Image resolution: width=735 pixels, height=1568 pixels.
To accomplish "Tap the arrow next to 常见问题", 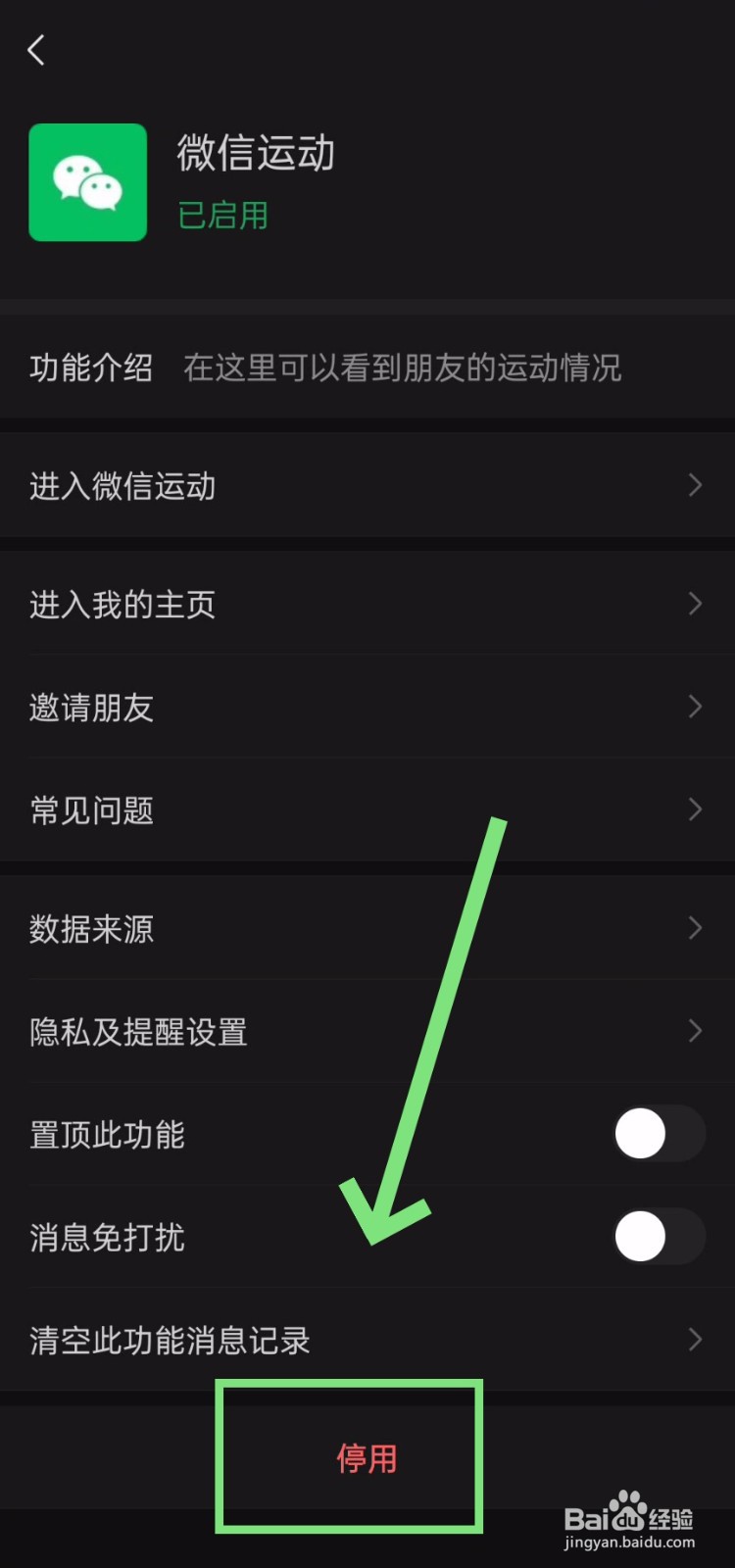I will pos(695,809).
